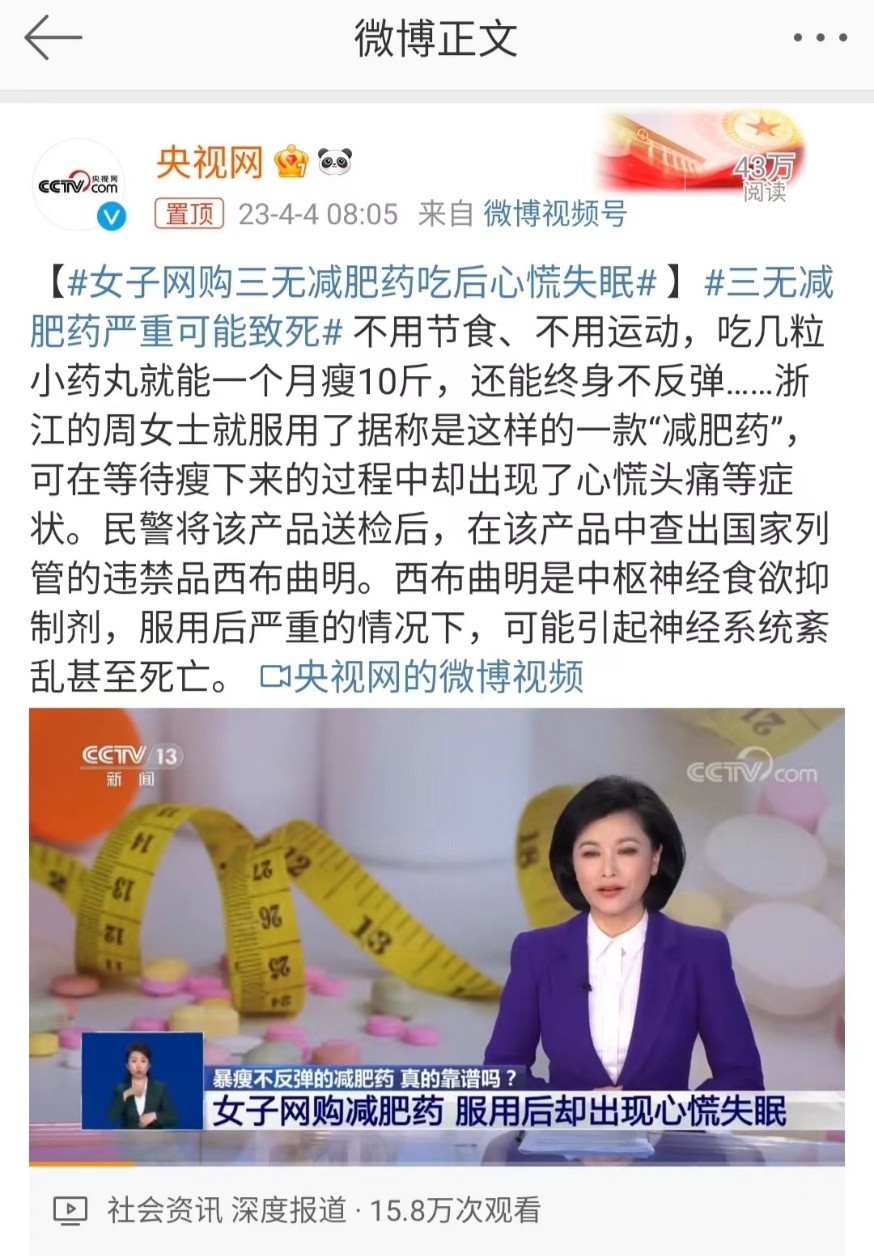This screenshot has width=874, height=1257.
Task: Open the 微博视频号 source link
Action: point(555,214)
